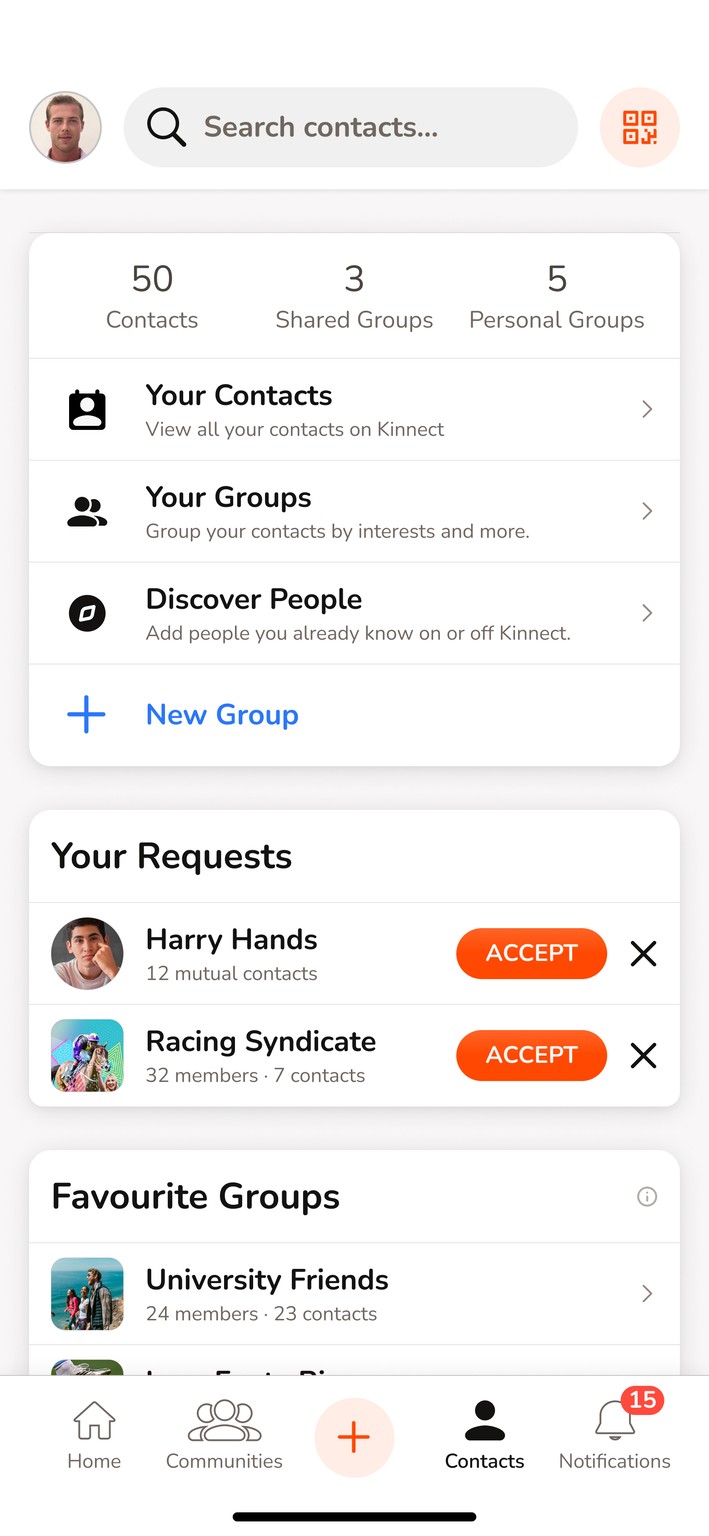Create a New Group
The width and height of the screenshot is (709, 1536).
point(222,715)
